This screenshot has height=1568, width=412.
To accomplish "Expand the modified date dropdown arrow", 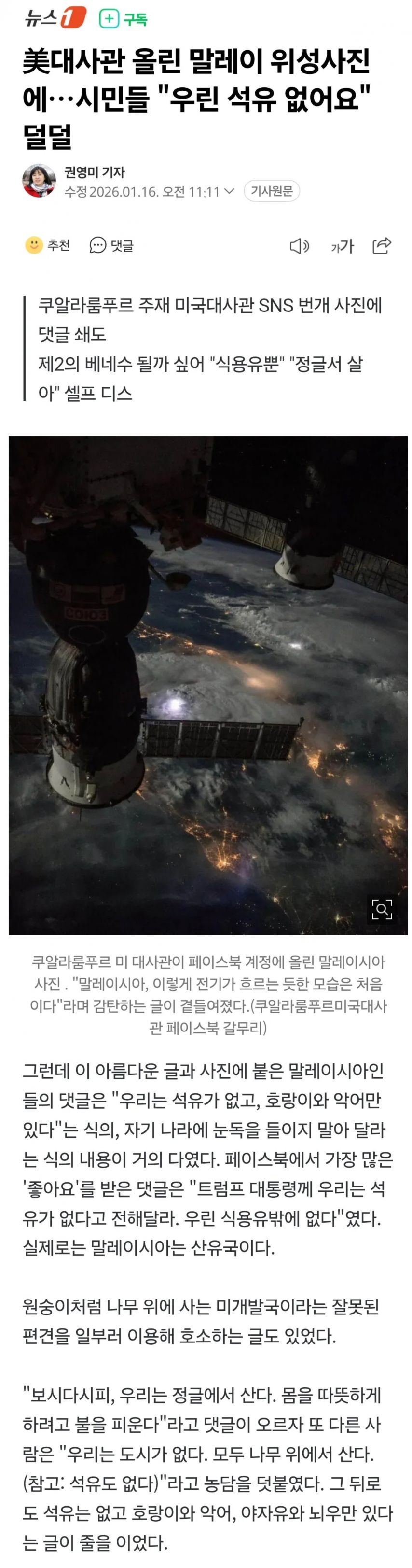I will click(229, 191).
